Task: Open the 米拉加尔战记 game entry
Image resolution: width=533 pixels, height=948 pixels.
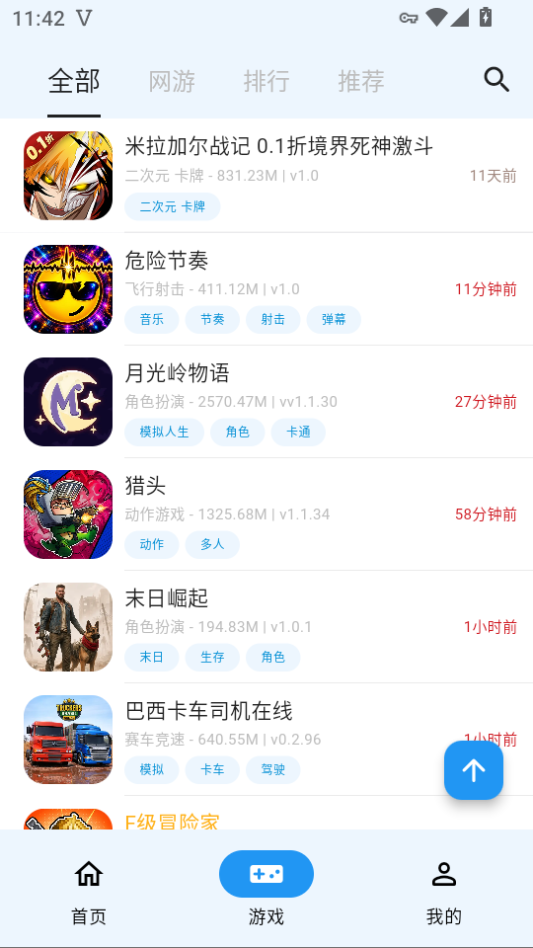Action: click(x=266, y=175)
